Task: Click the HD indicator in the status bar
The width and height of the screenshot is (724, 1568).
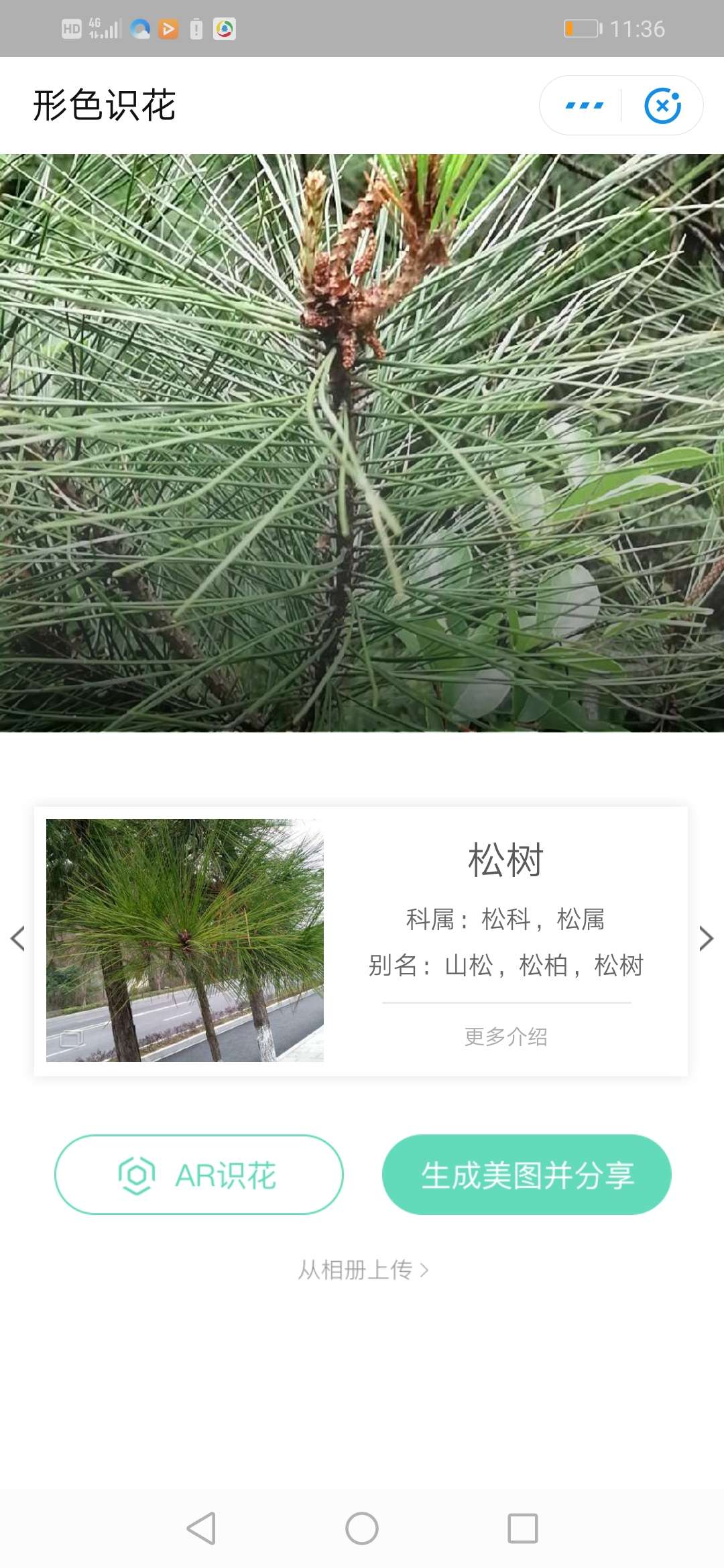Action: point(72,27)
